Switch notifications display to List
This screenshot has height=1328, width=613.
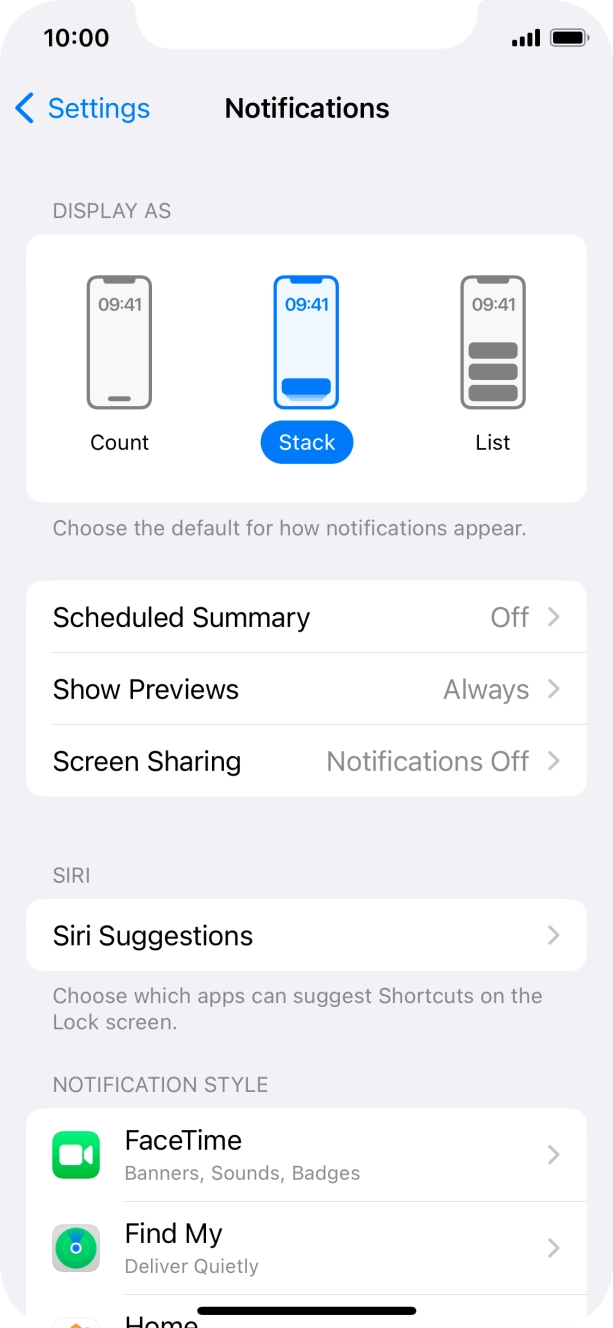[493, 366]
